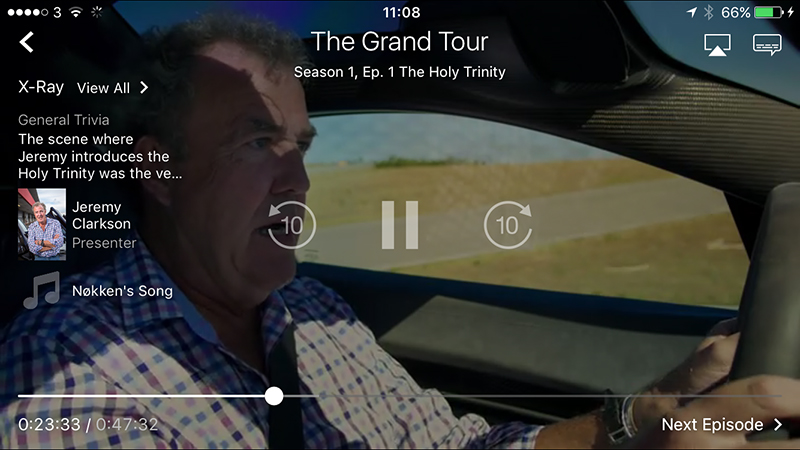The width and height of the screenshot is (800, 450).
Task: Open AirPlay casting options
Action: (718, 44)
